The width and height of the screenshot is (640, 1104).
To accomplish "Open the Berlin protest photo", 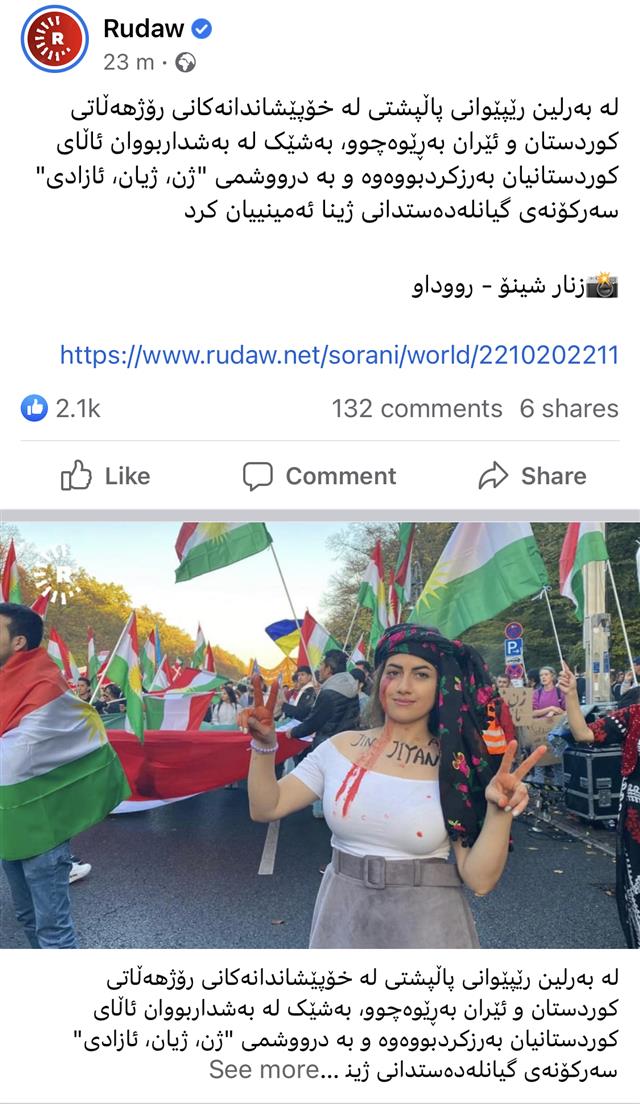I will coord(320,735).
